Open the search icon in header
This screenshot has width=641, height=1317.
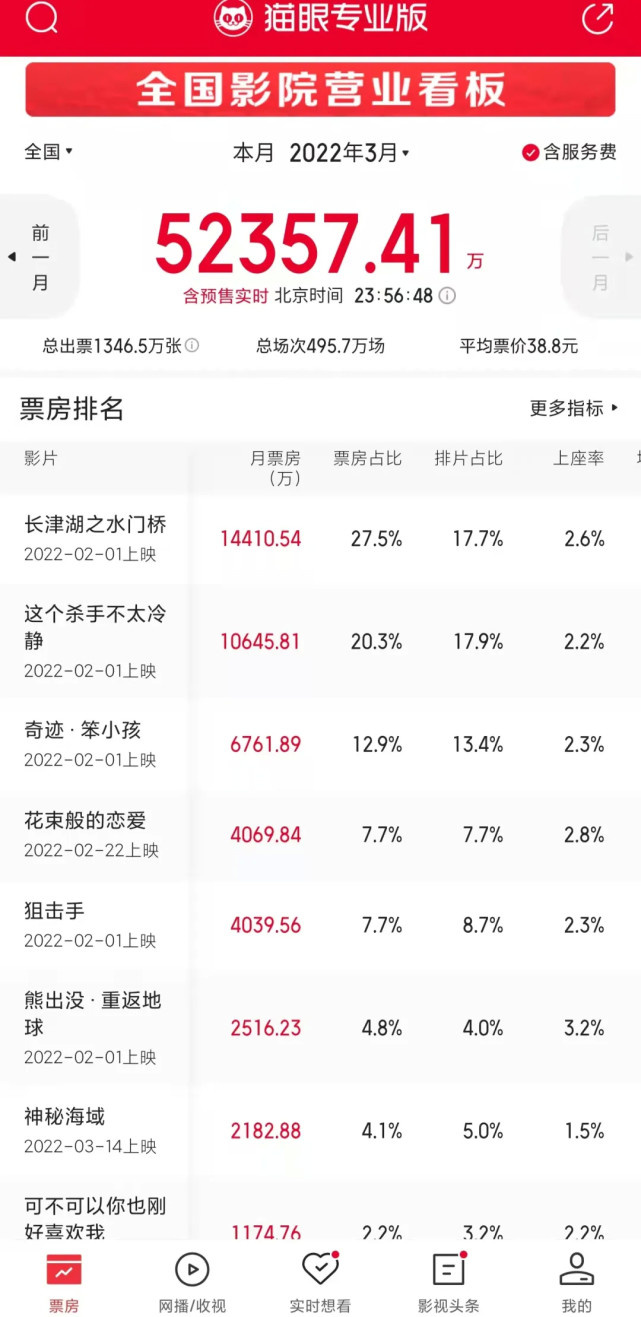[41, 19]
